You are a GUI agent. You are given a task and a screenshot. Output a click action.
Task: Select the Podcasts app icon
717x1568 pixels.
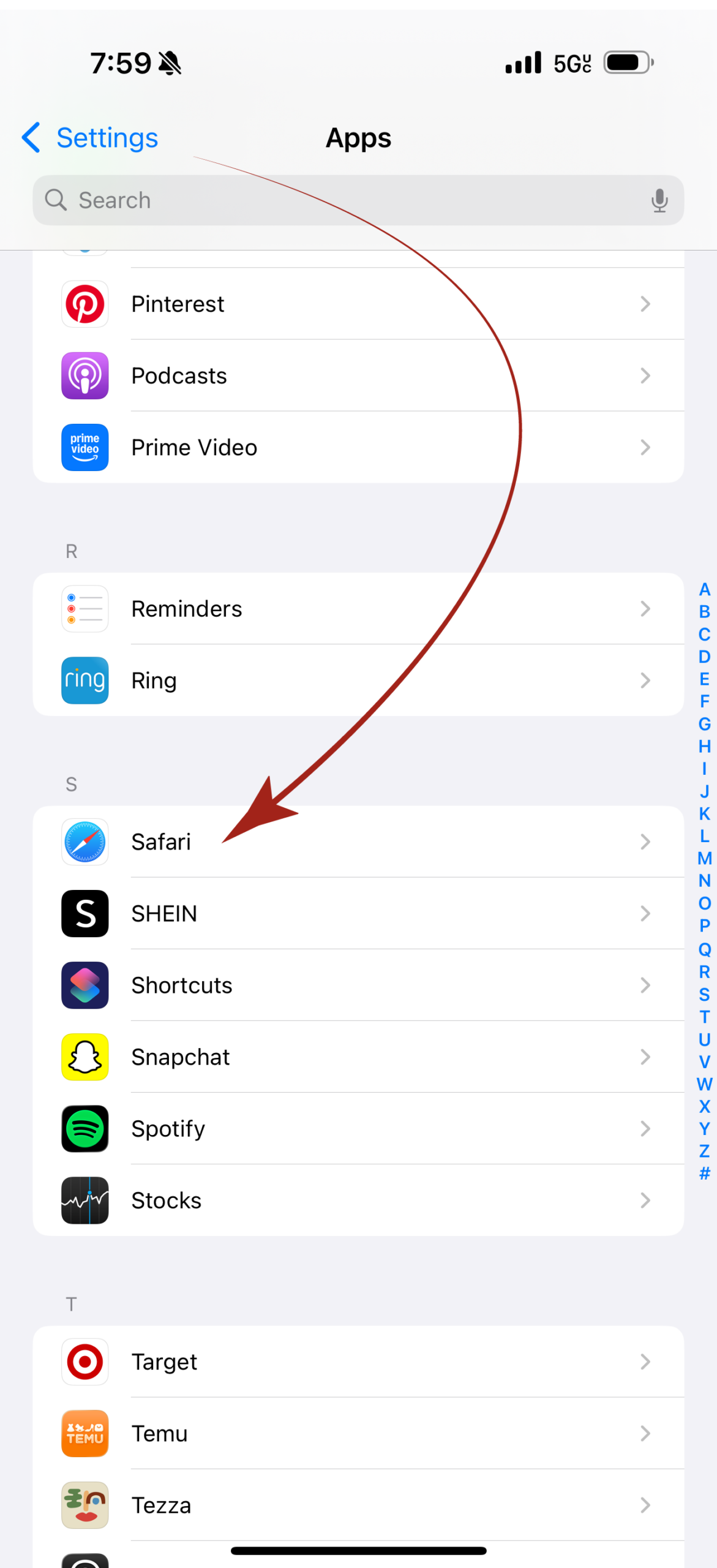tap(84, 375)
